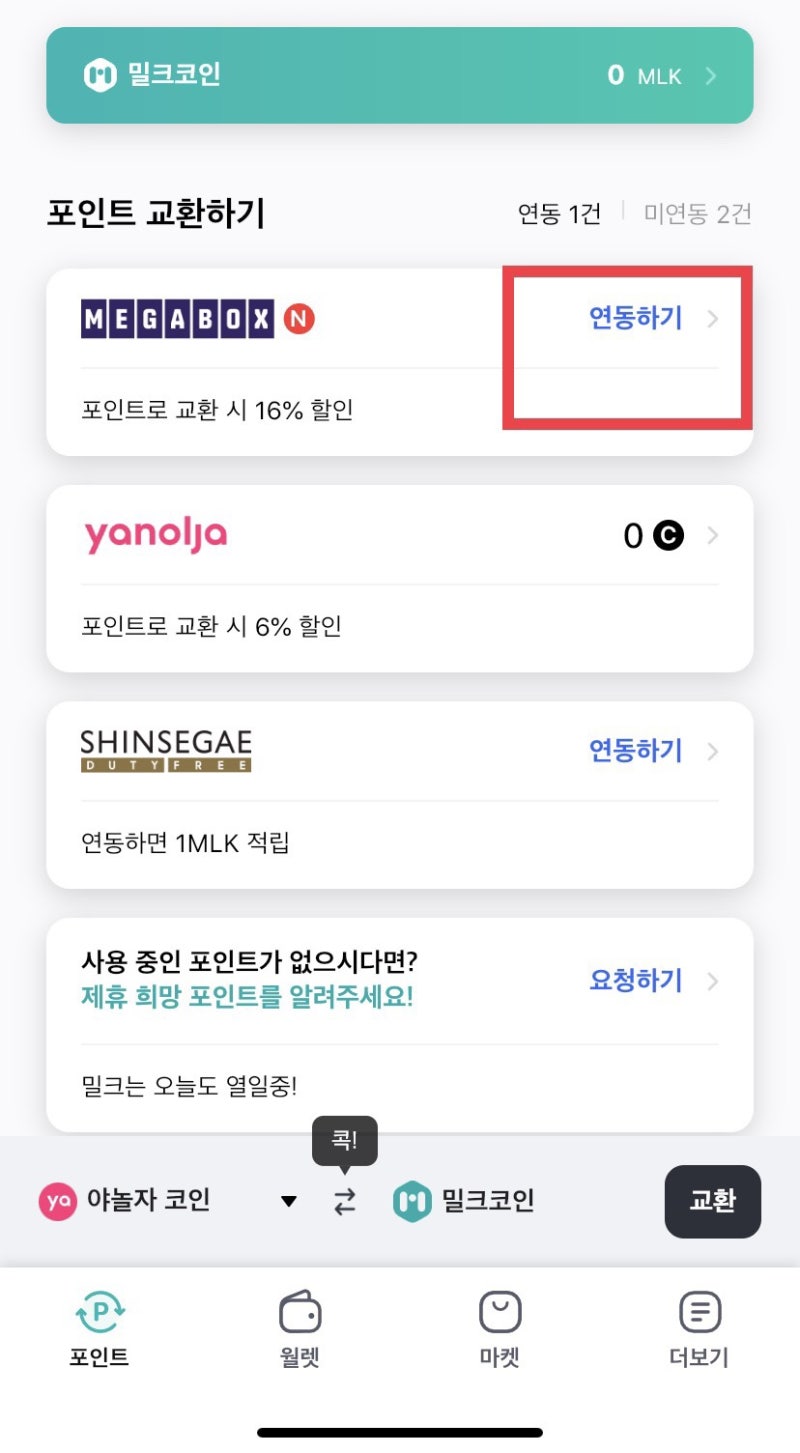
Task: Tap the swap arrows between coin types
Action: pos(345,1202)
